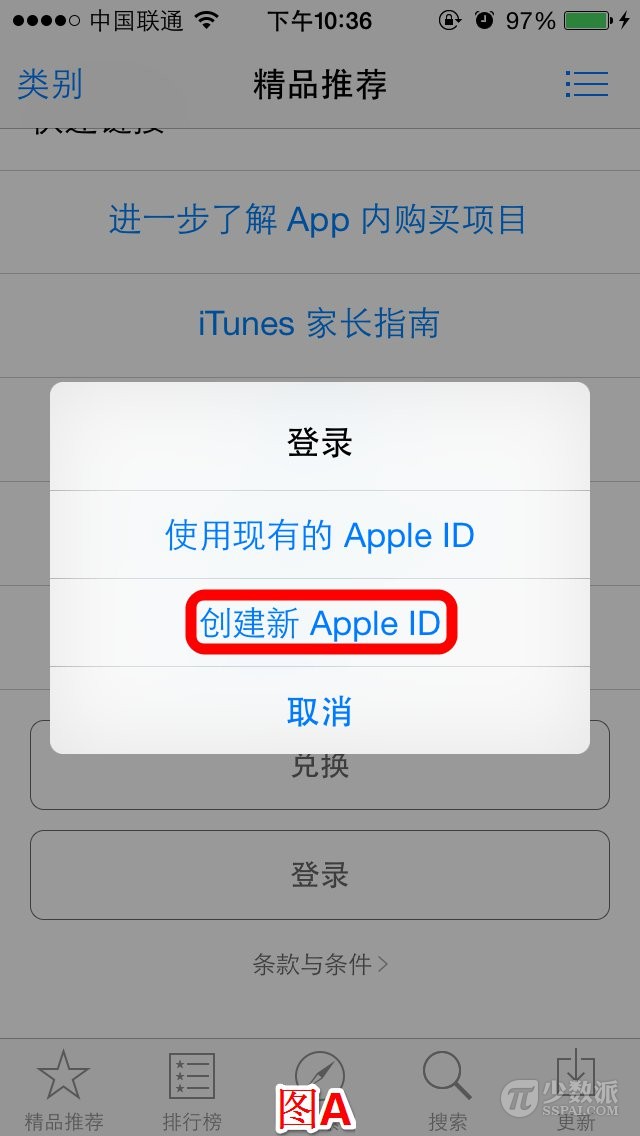Open the iTunes 家长指南 link

pyautogui.click(x=319, y=323)
